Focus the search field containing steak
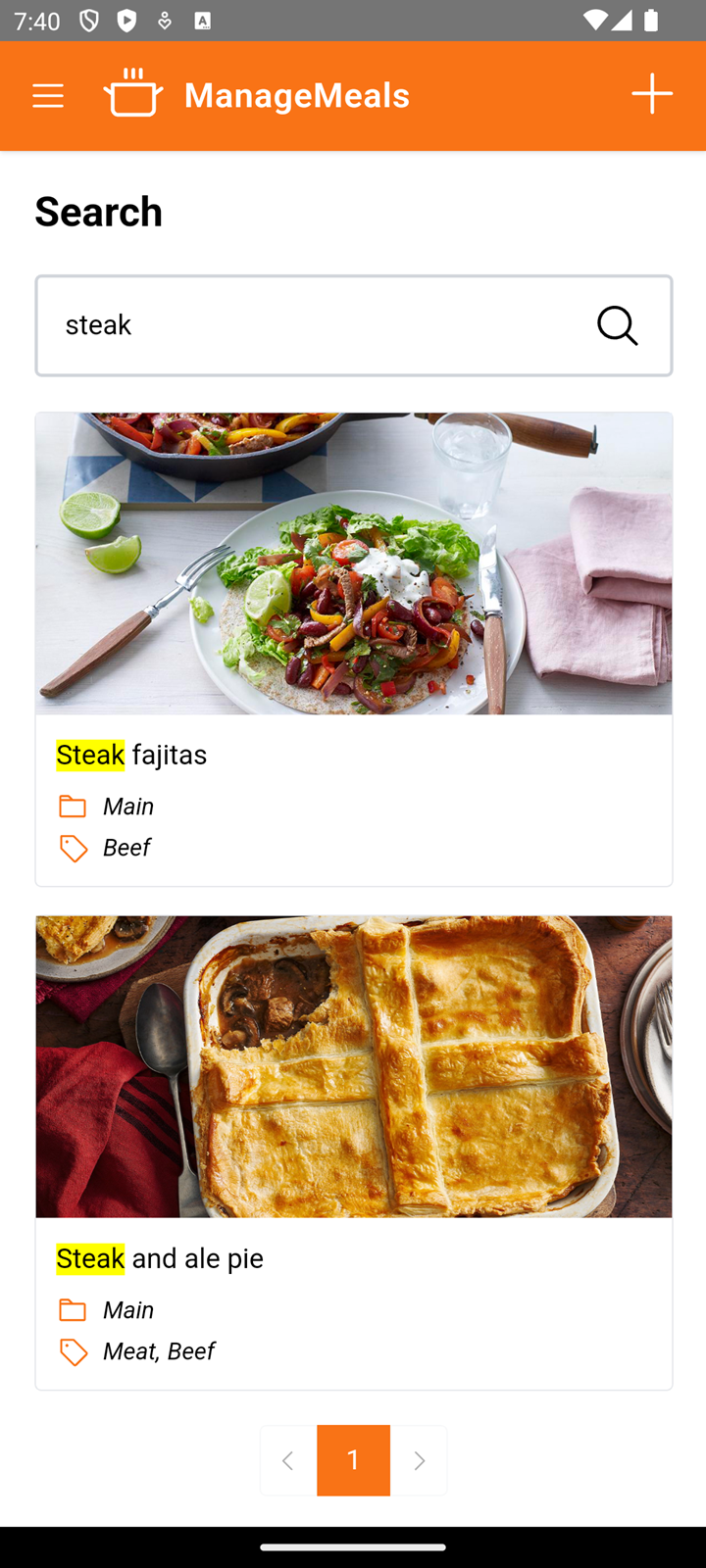 click(x=312, y=325)
